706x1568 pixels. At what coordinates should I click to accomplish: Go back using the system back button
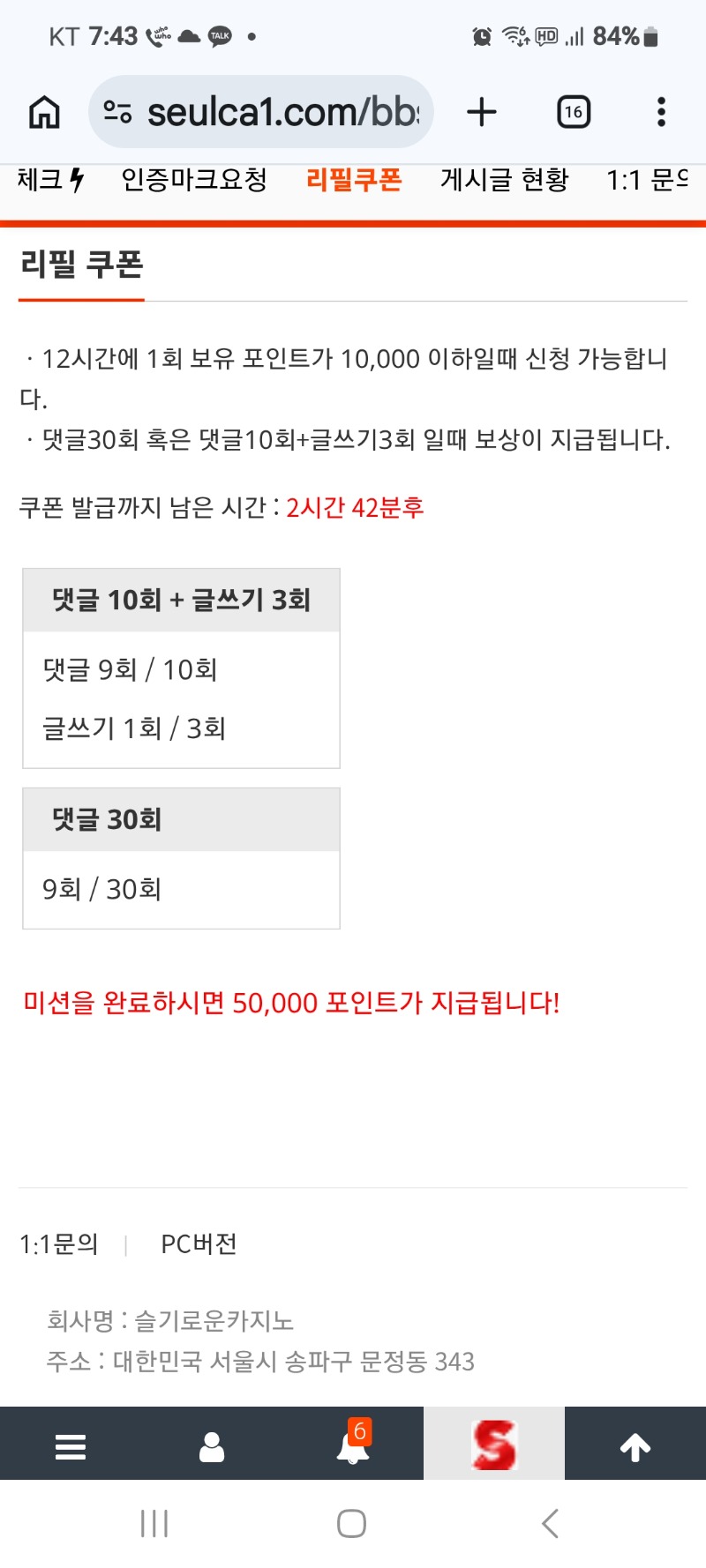tap(551, 1523)
